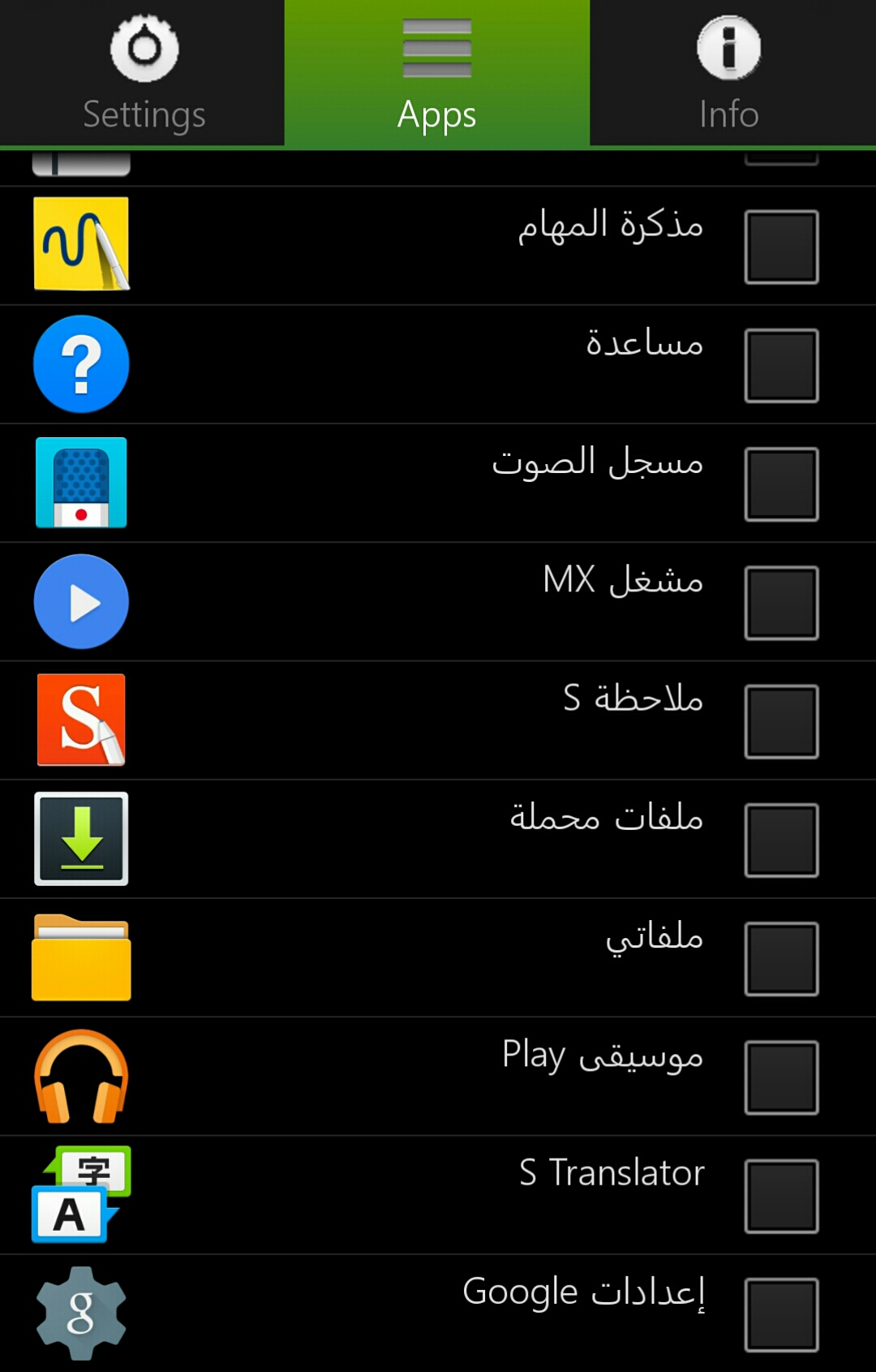Tick the مساعدة checkbox

[781, 365]
